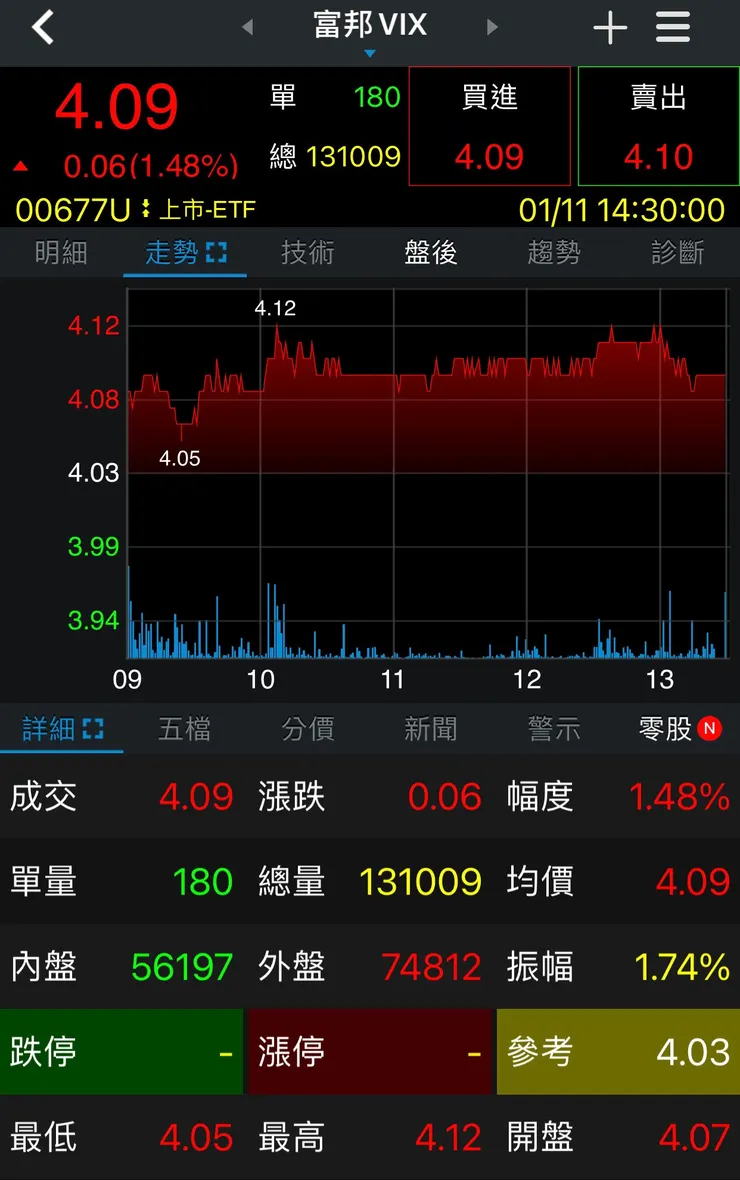
Task: Tap the sort arrows beside 00677U code
Action: coord(143,210)
